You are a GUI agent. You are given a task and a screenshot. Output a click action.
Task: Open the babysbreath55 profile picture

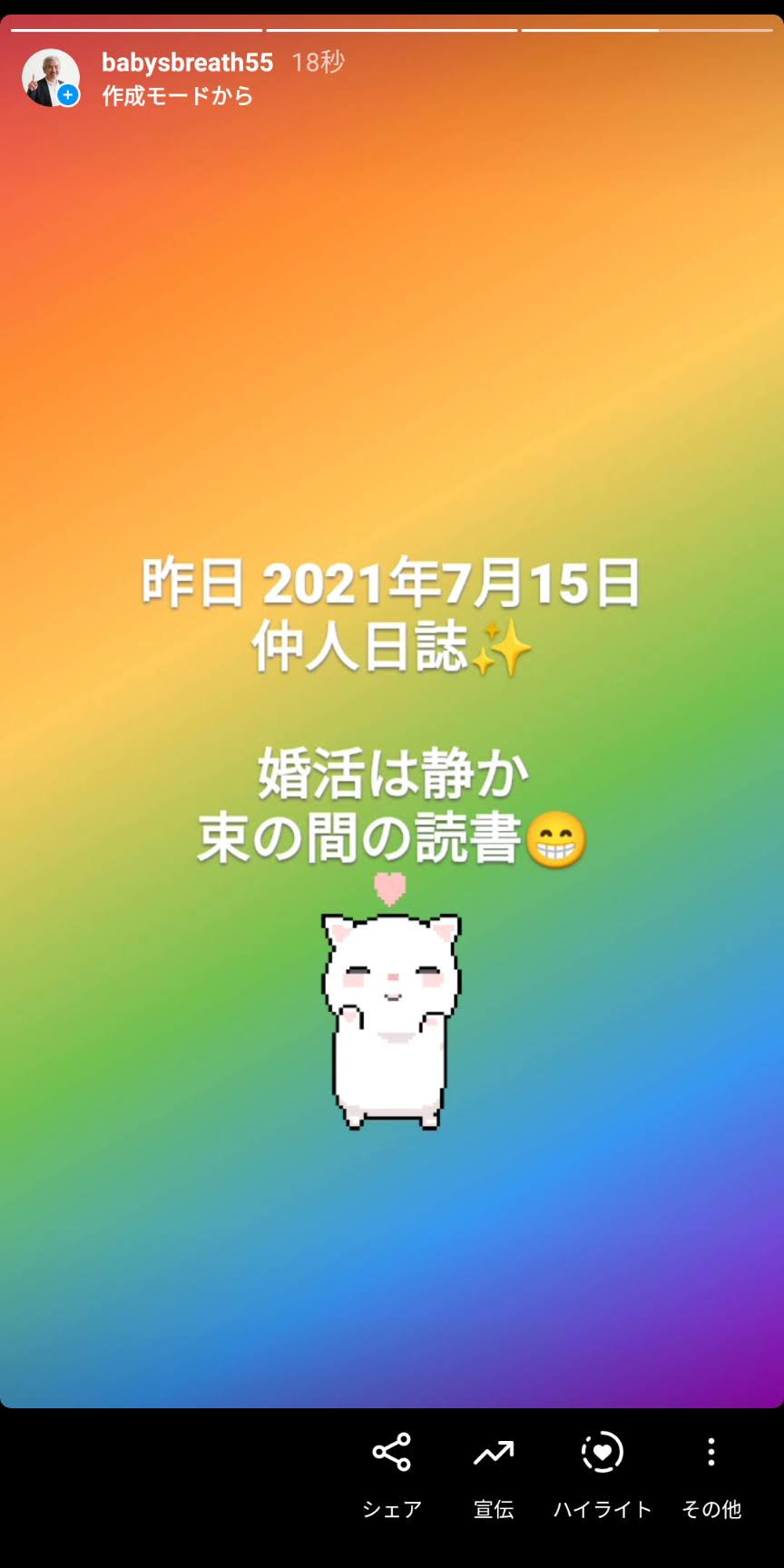tap(50, 78)
